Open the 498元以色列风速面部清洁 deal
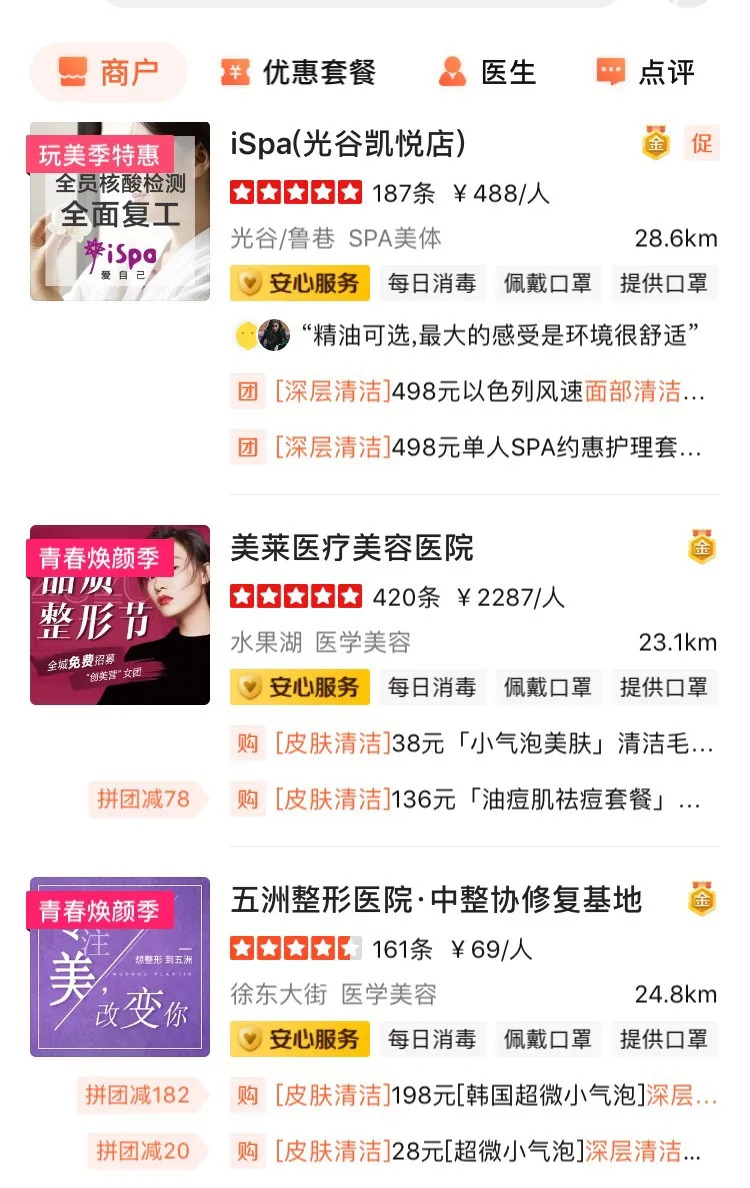The width and height of the screenshot is (750, 1188). (490, 392)
